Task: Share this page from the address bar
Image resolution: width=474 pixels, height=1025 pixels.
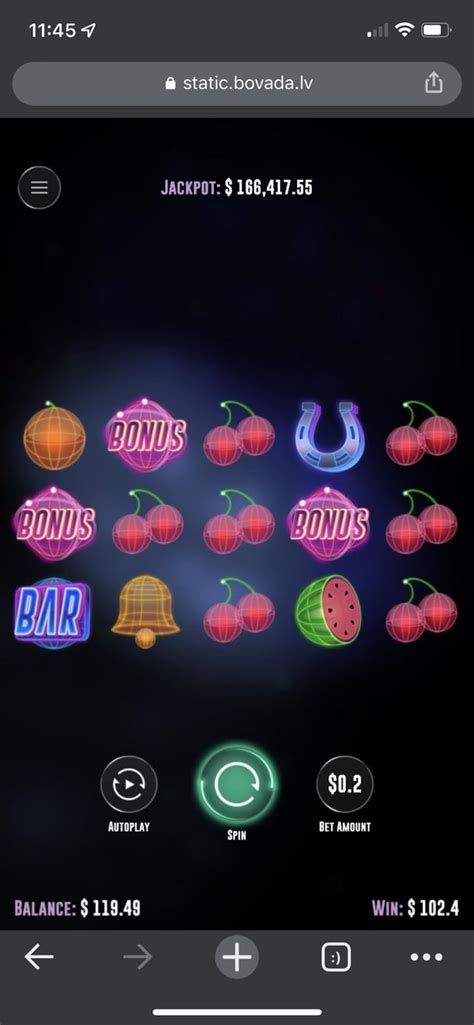Action: [433, 83]
